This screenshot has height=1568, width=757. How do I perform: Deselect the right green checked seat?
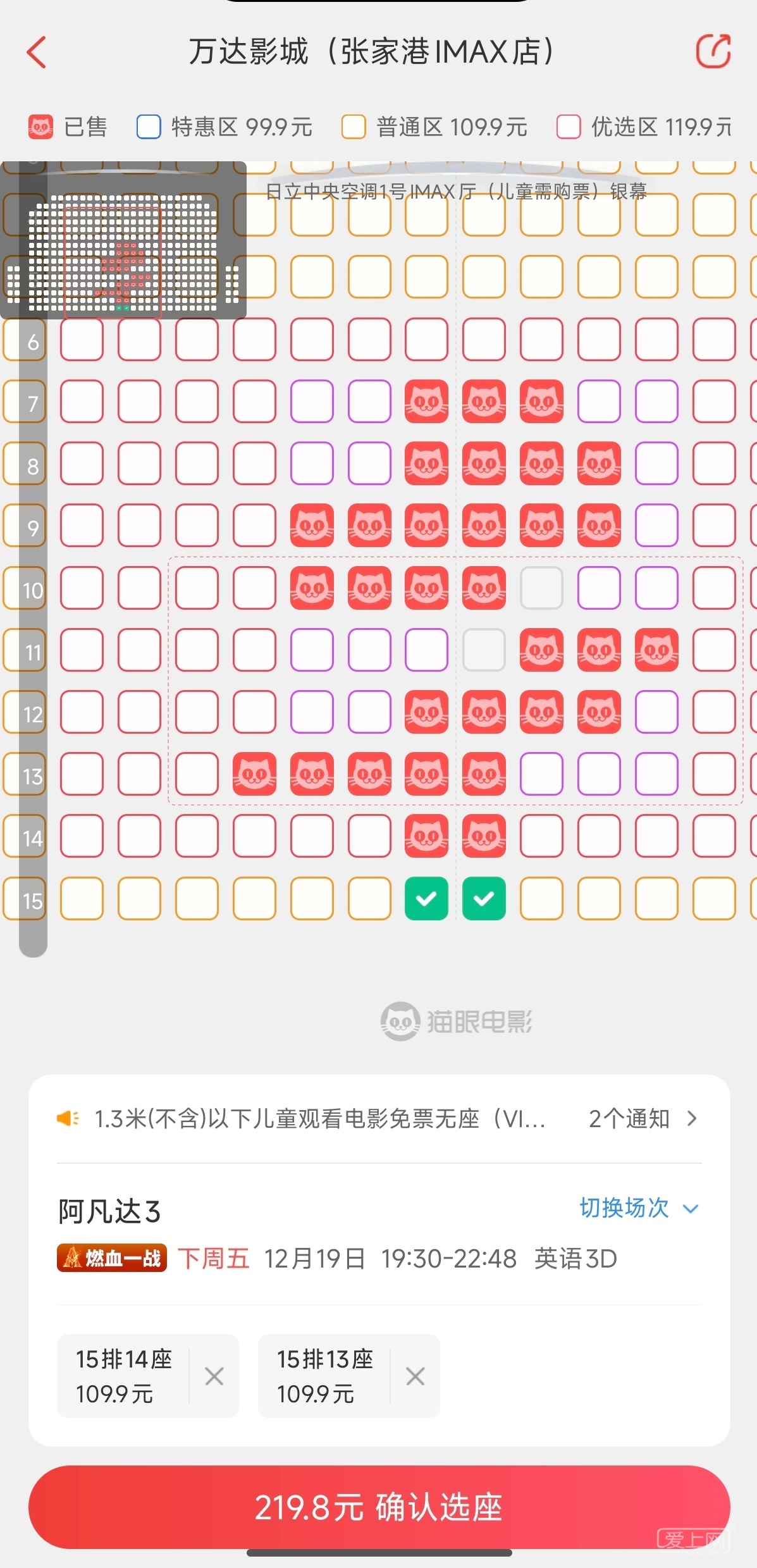(x=484, y=898)
